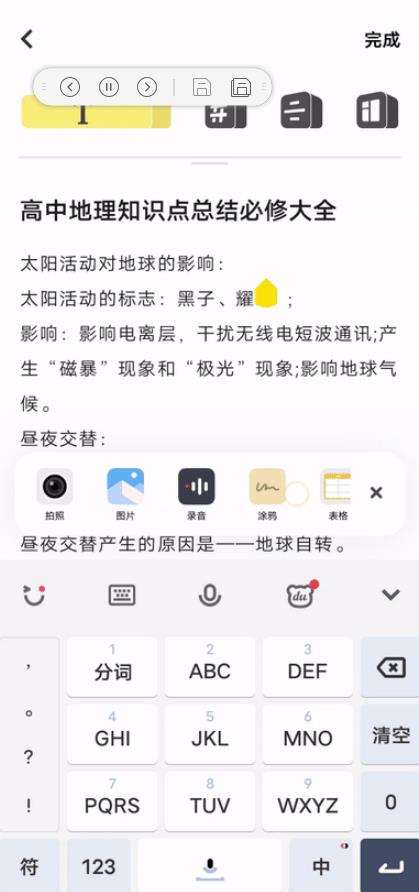419x892 pixels.
Task: Tap the backspace key
Action: point(390,667)
